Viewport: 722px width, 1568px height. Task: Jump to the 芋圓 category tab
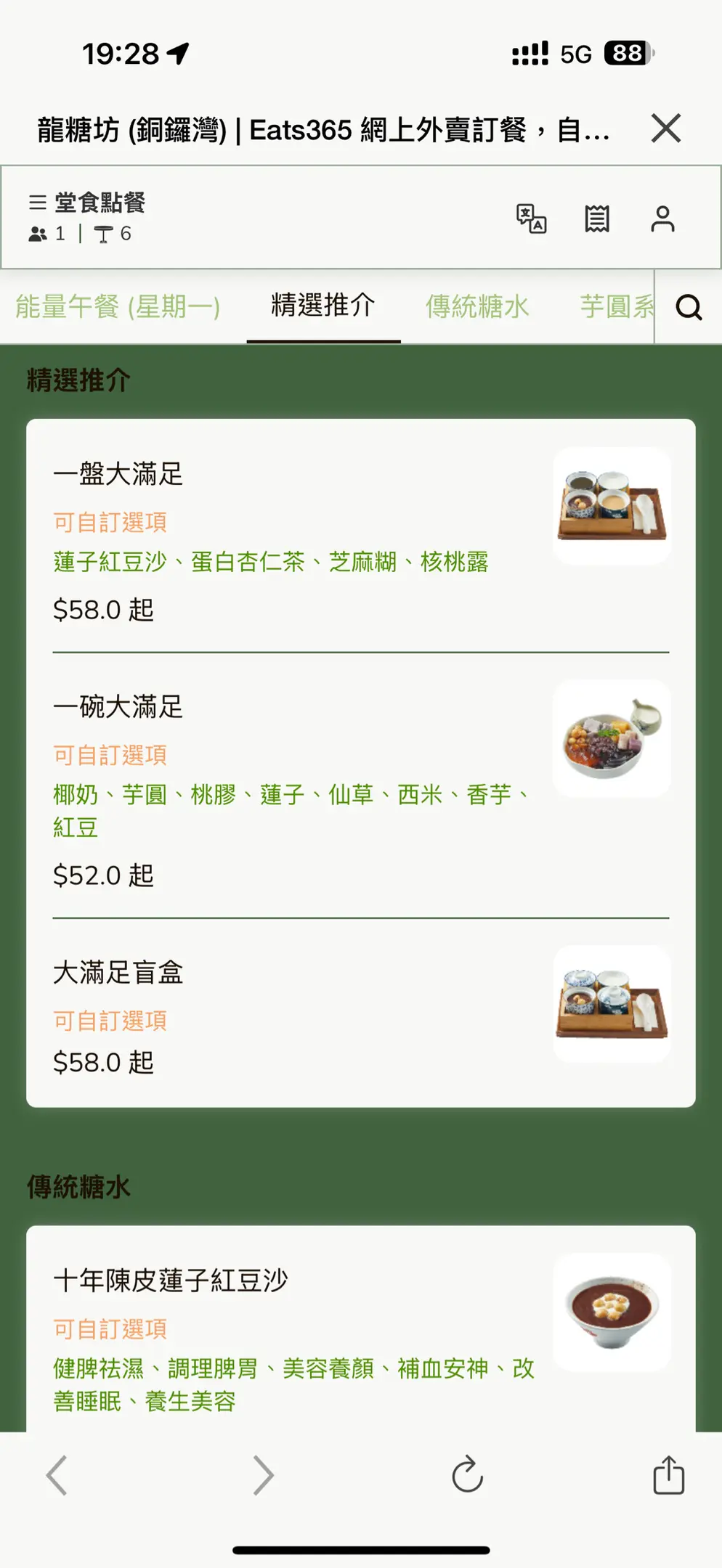[x=616, y=307]
